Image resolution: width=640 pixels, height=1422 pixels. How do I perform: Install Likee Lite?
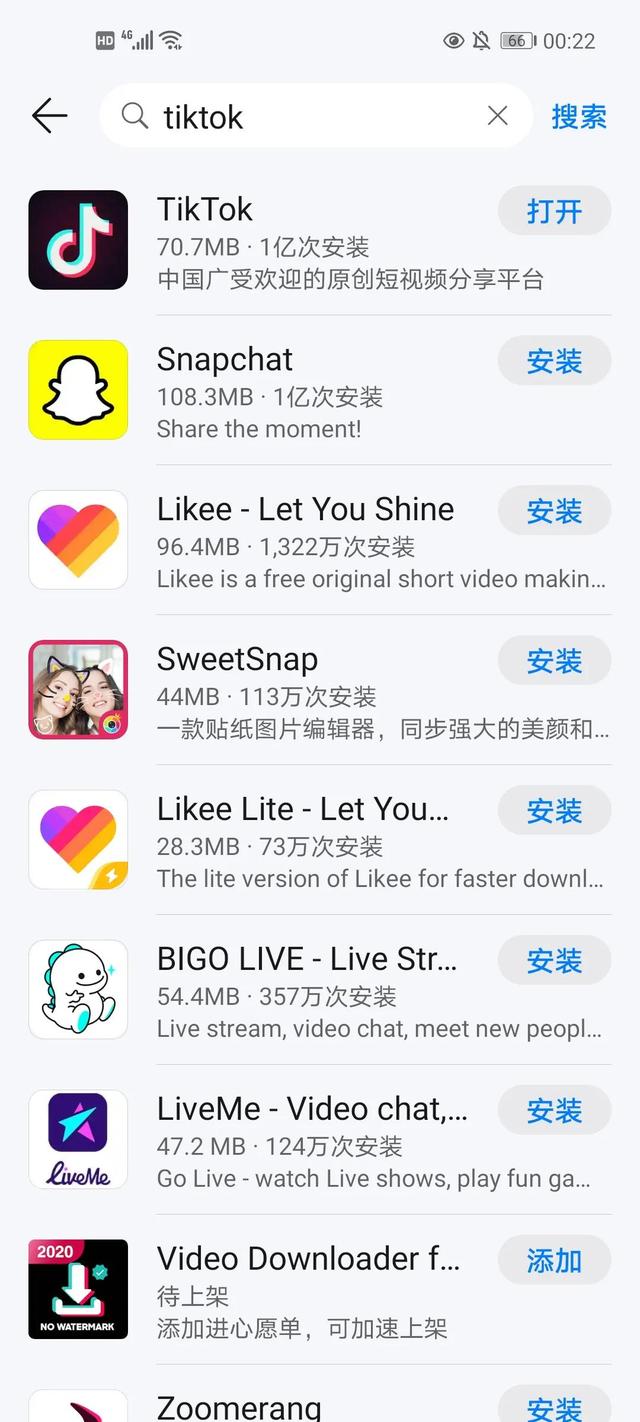pos(554,811)
